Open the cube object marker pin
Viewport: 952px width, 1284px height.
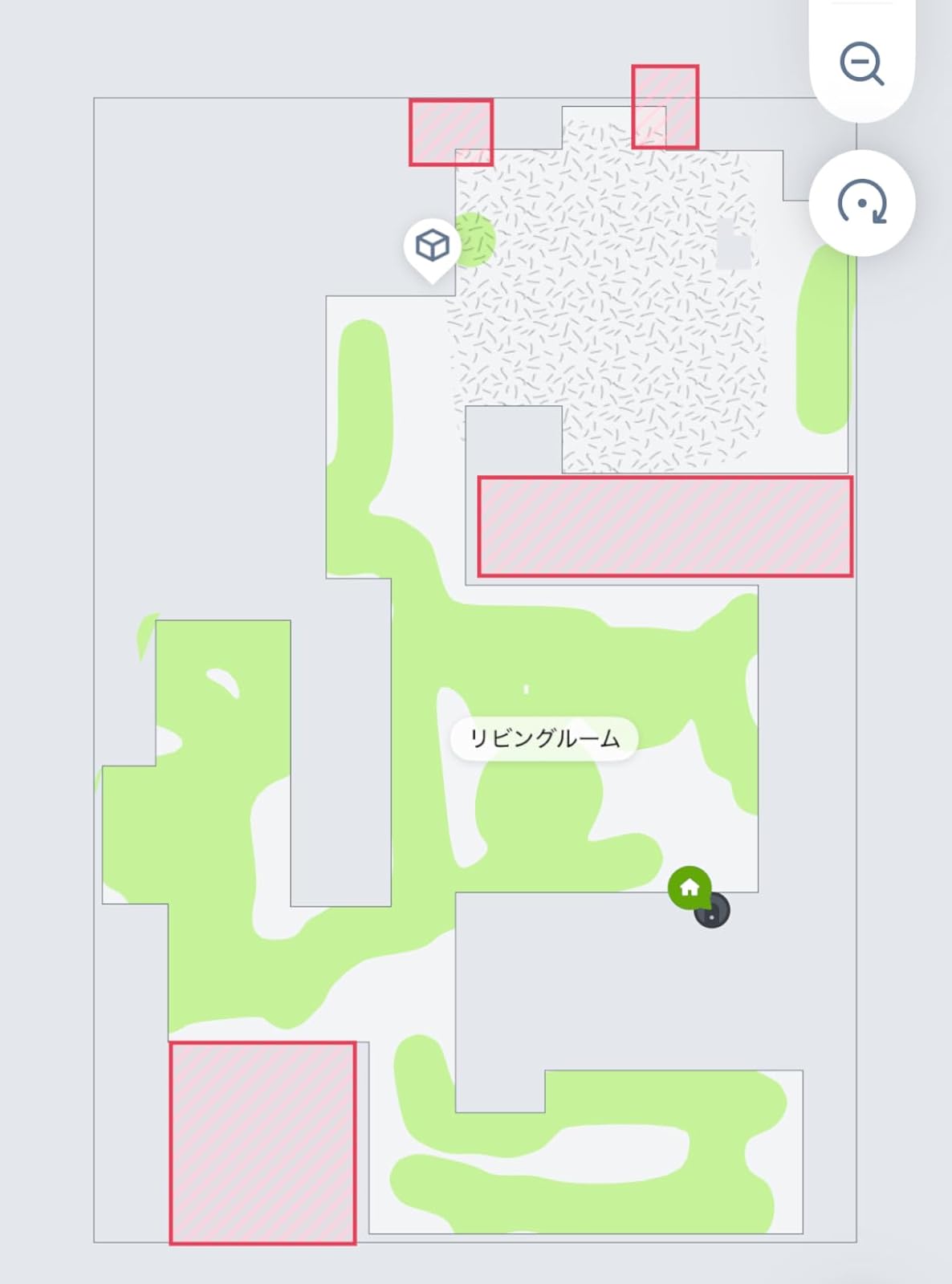pyautogui.click(x=432, y=246)
